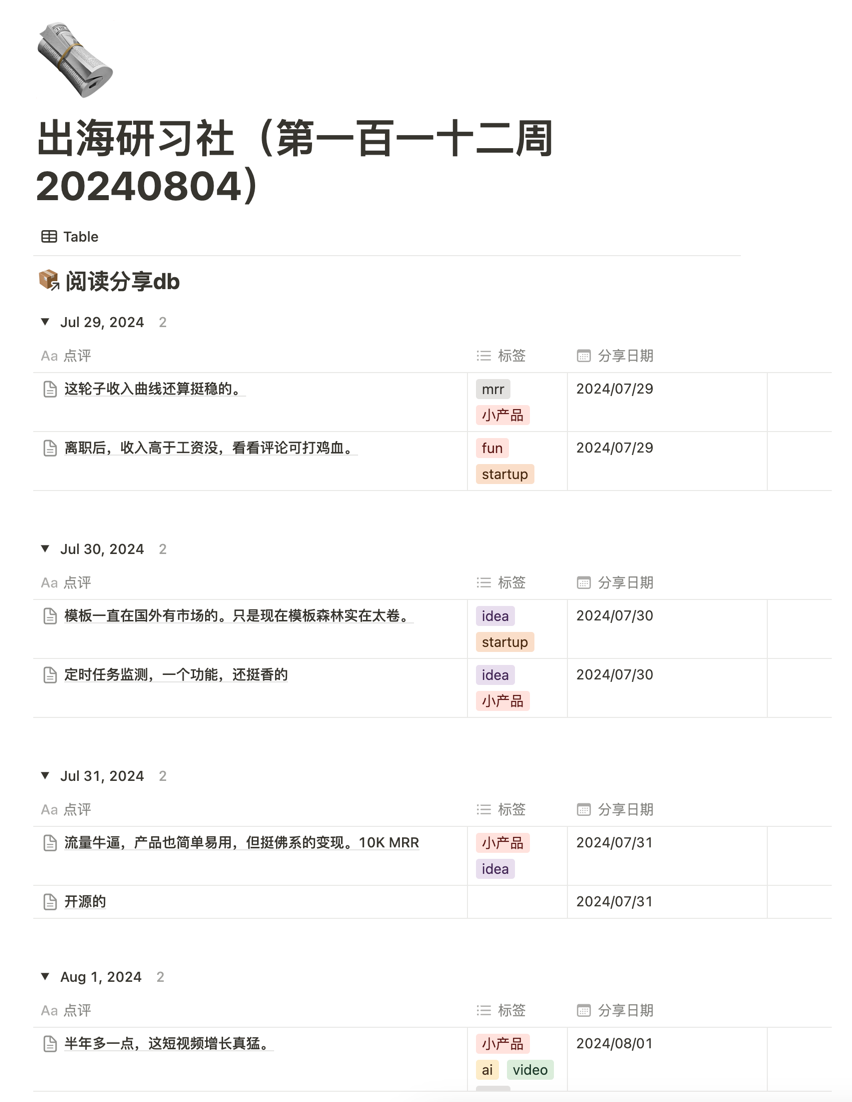This screenshot has height=1102, width=852.
Task: Collapse the Jul 31, 2024 group
Action: pyautogui.click(x=45, y=776)
